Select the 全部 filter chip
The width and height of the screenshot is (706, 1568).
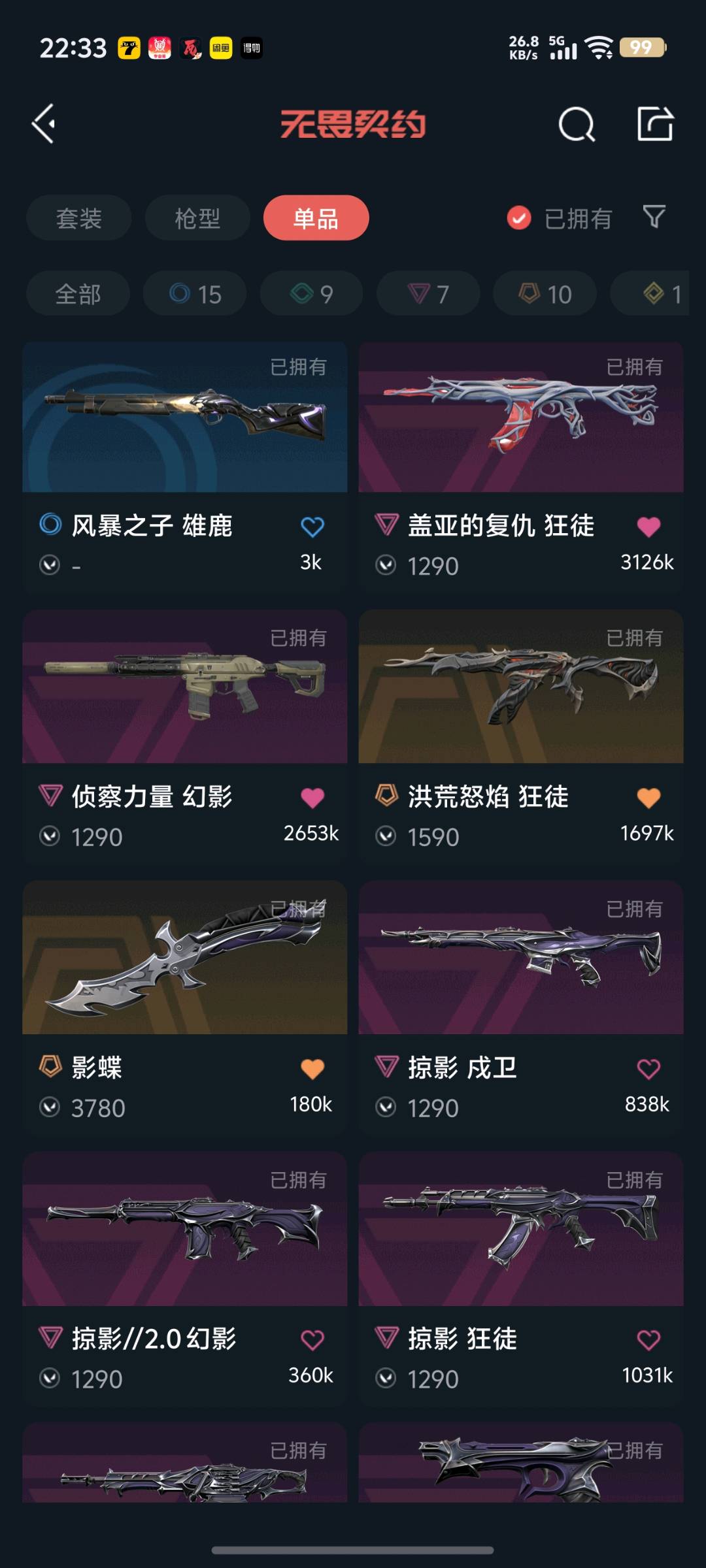(78, 294)
